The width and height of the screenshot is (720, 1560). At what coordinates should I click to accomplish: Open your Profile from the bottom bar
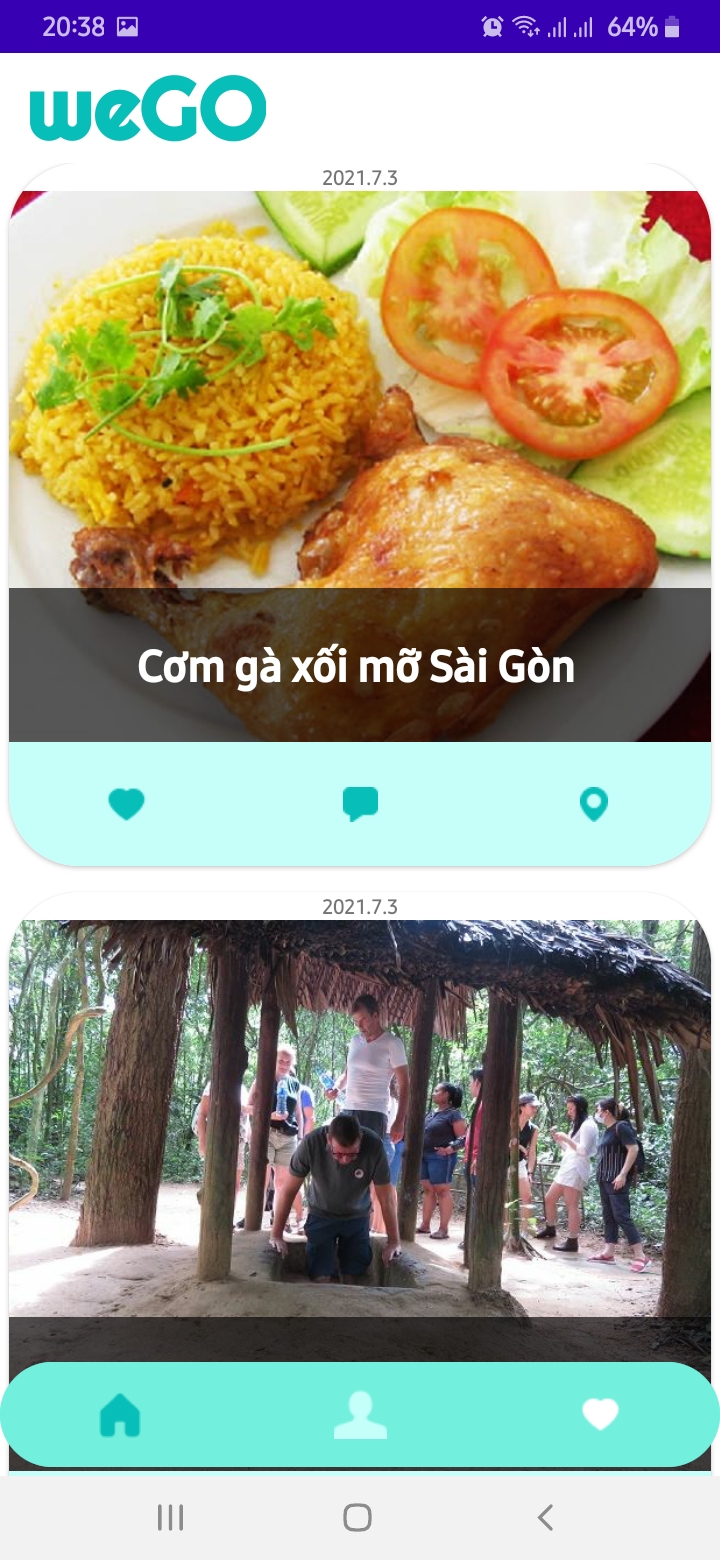360,1415
